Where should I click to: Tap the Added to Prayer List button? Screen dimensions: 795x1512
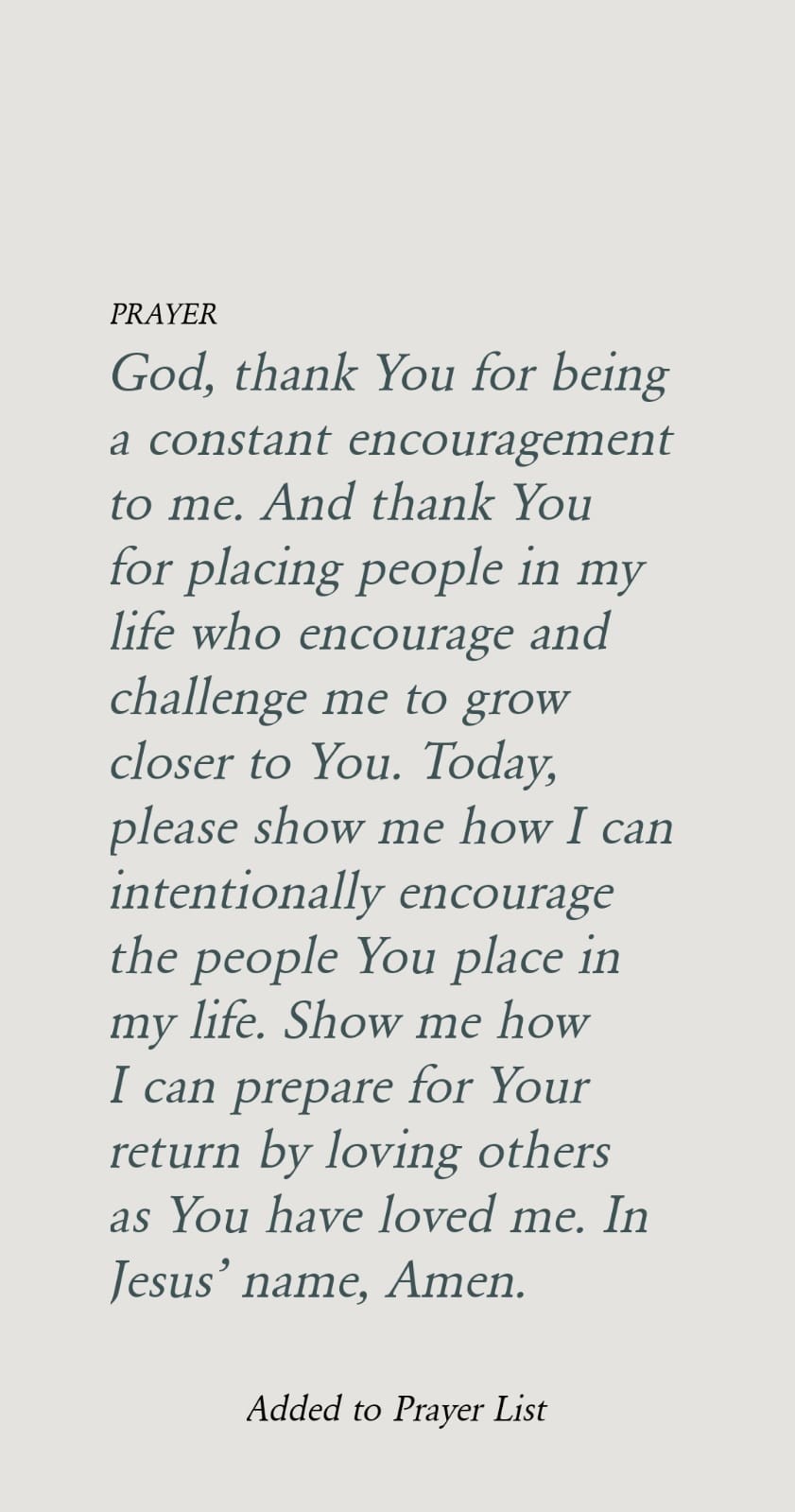pyautogui.click(x=396, y=1409)
